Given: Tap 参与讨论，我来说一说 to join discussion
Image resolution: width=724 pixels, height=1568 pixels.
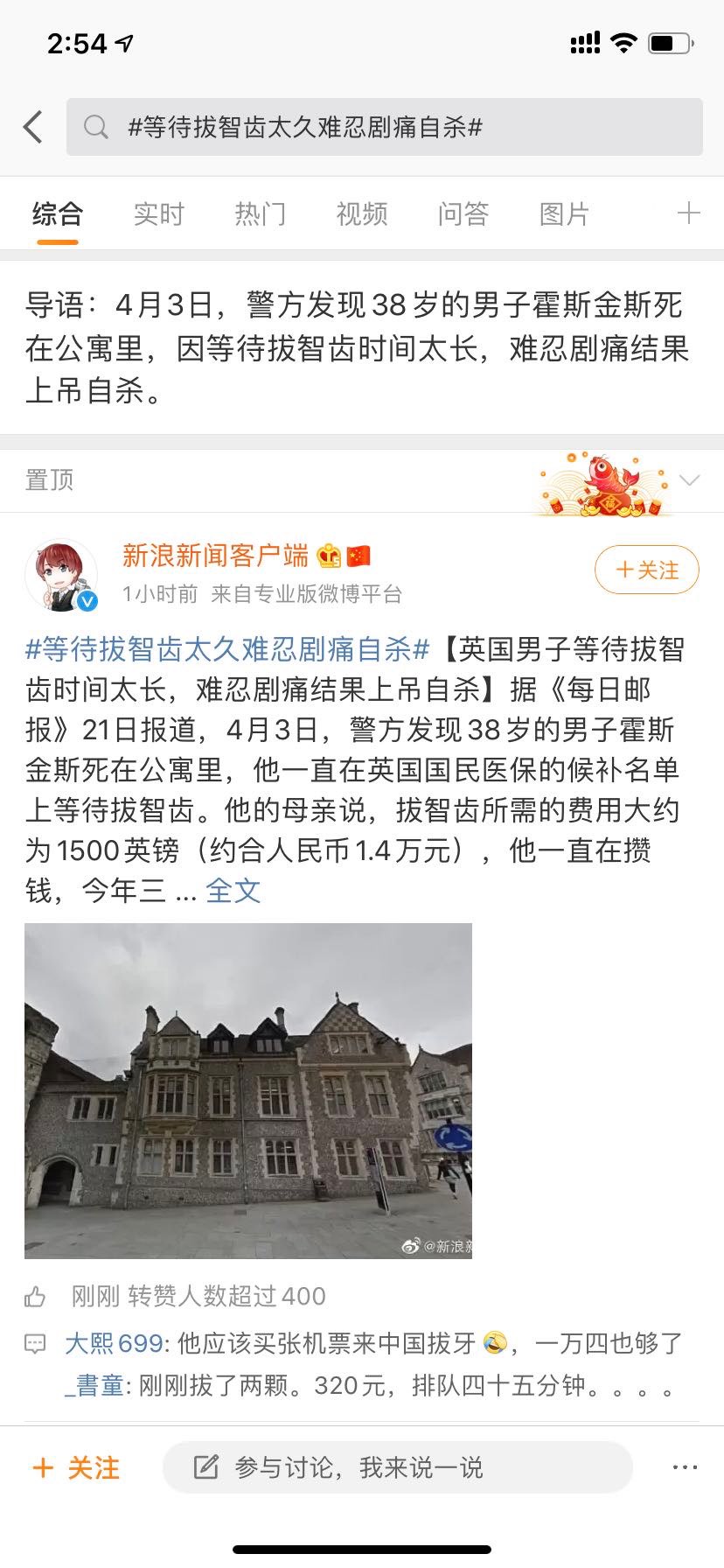Looking at the screenshot, I should tap(397, 1467).
